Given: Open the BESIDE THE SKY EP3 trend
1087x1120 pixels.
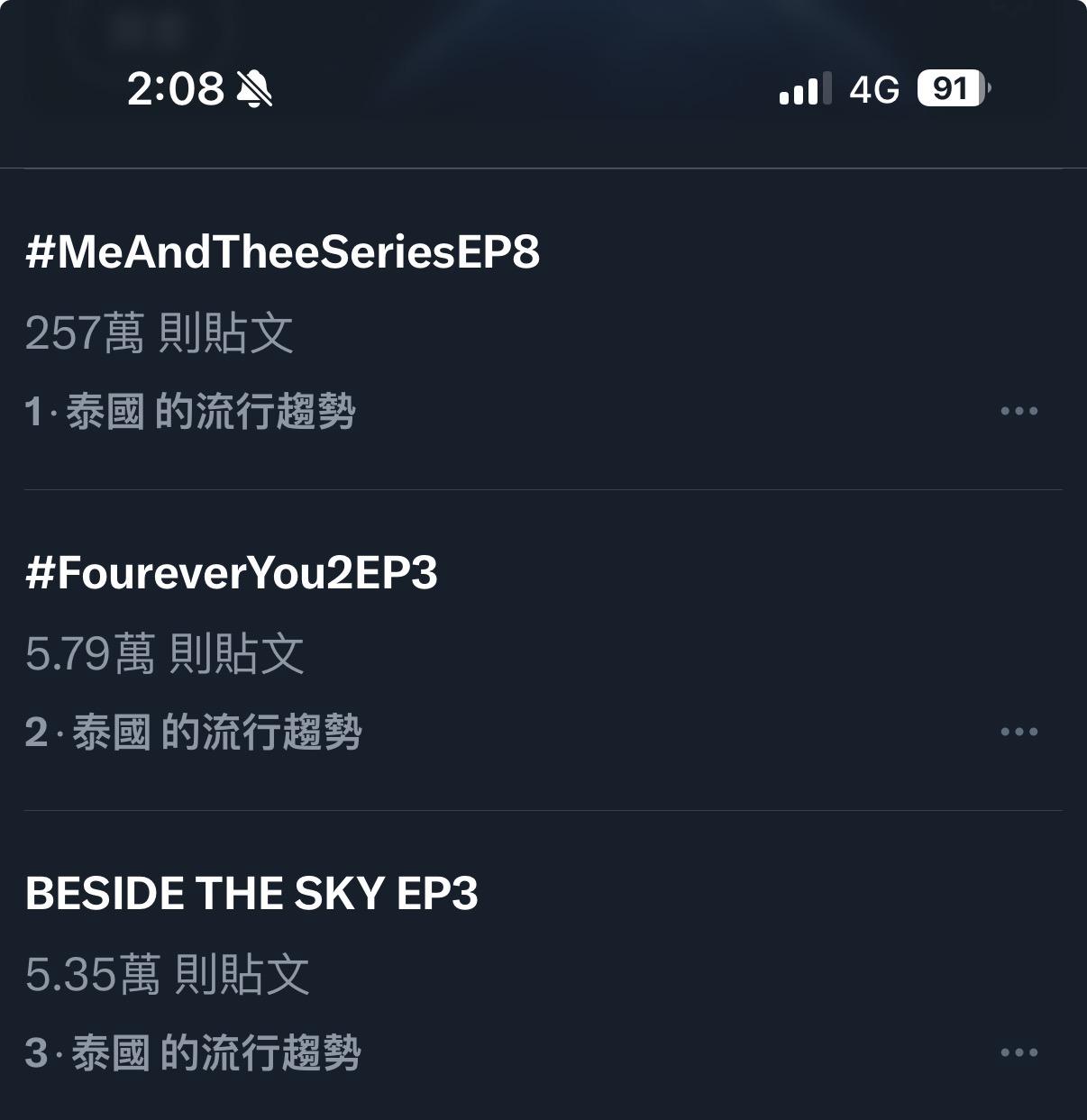Looking at the screenshot, I should pyautogui.click(x=251, y=894).
